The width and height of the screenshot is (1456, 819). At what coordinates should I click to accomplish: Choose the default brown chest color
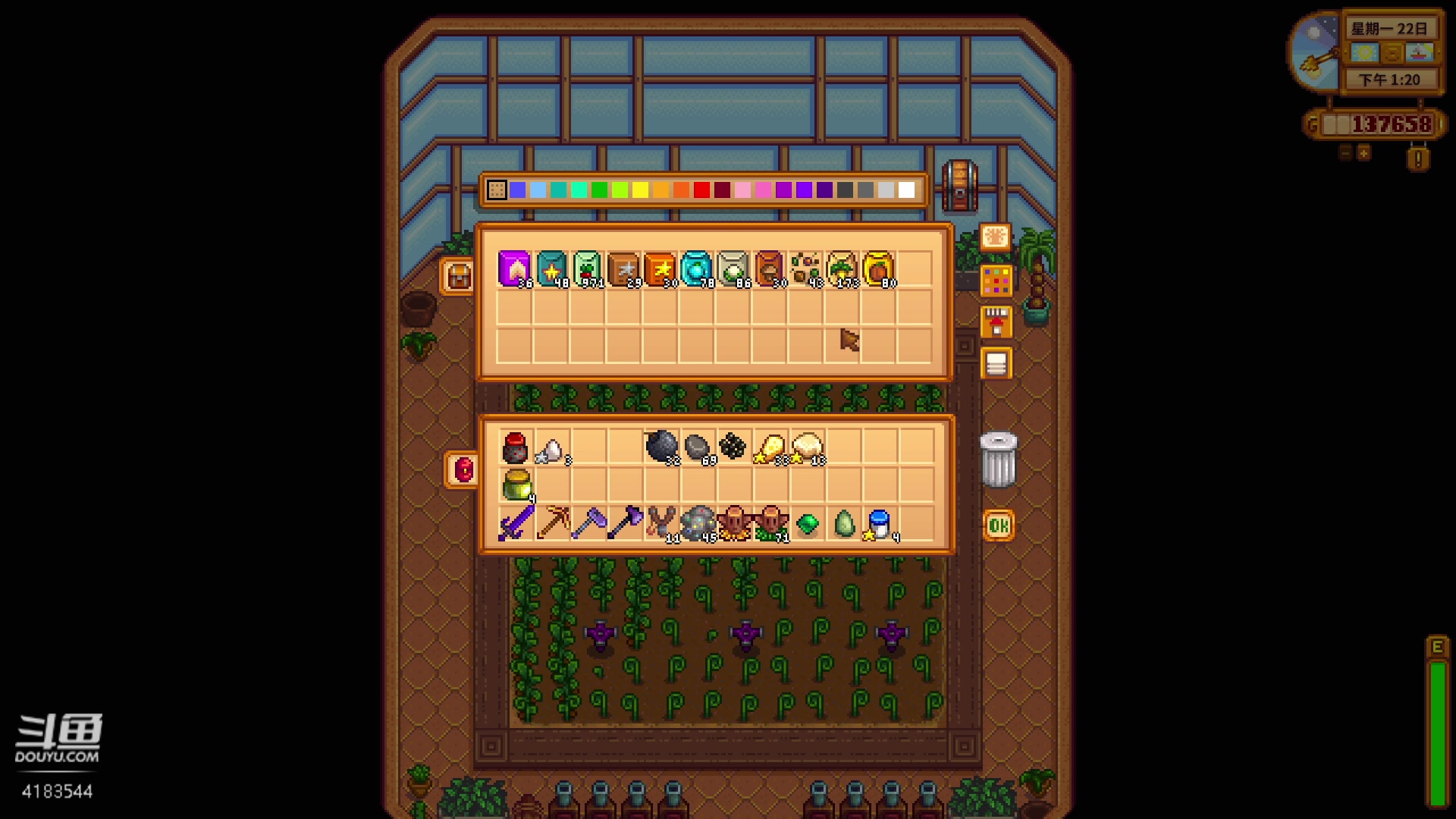[x=497, y=190]
